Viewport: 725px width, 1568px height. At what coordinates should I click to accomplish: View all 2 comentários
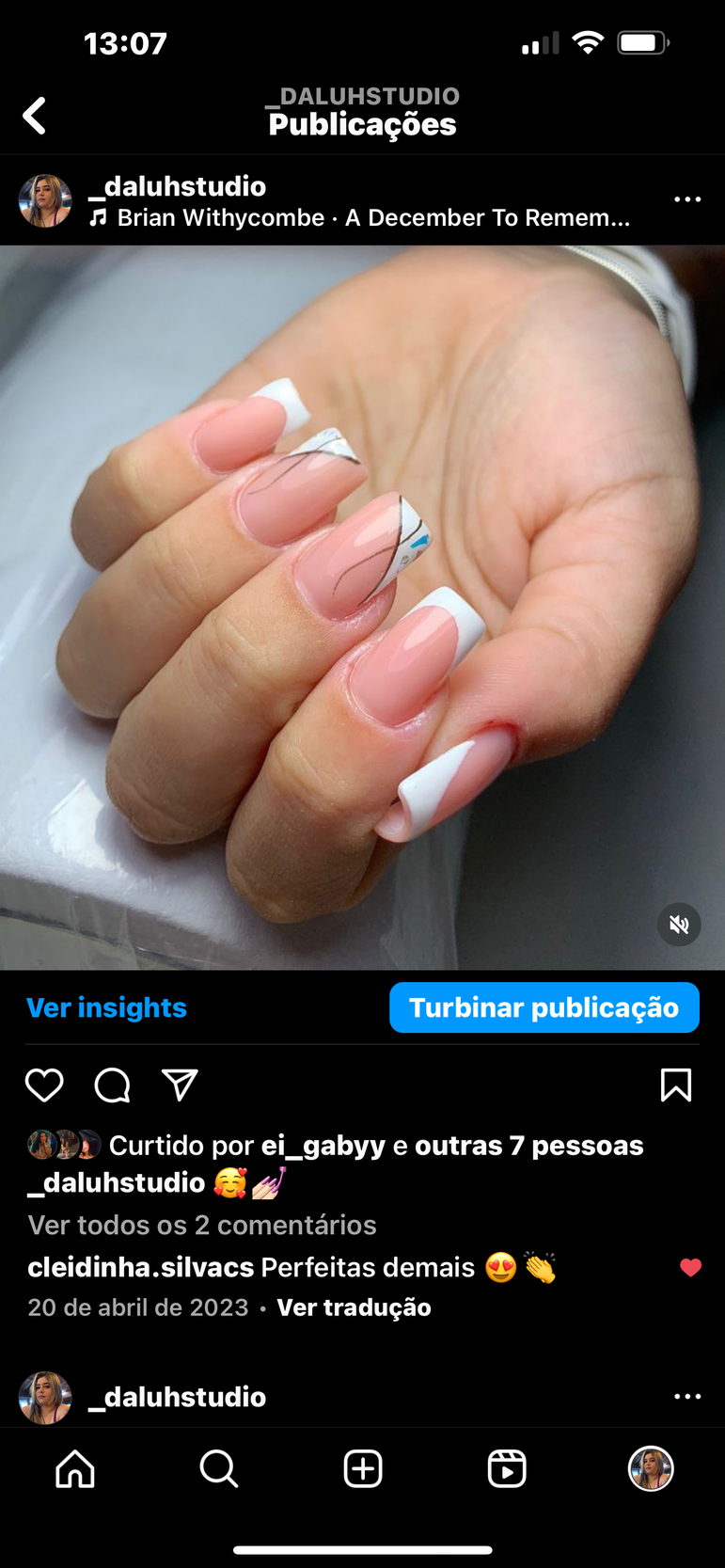click(202, 1225)
